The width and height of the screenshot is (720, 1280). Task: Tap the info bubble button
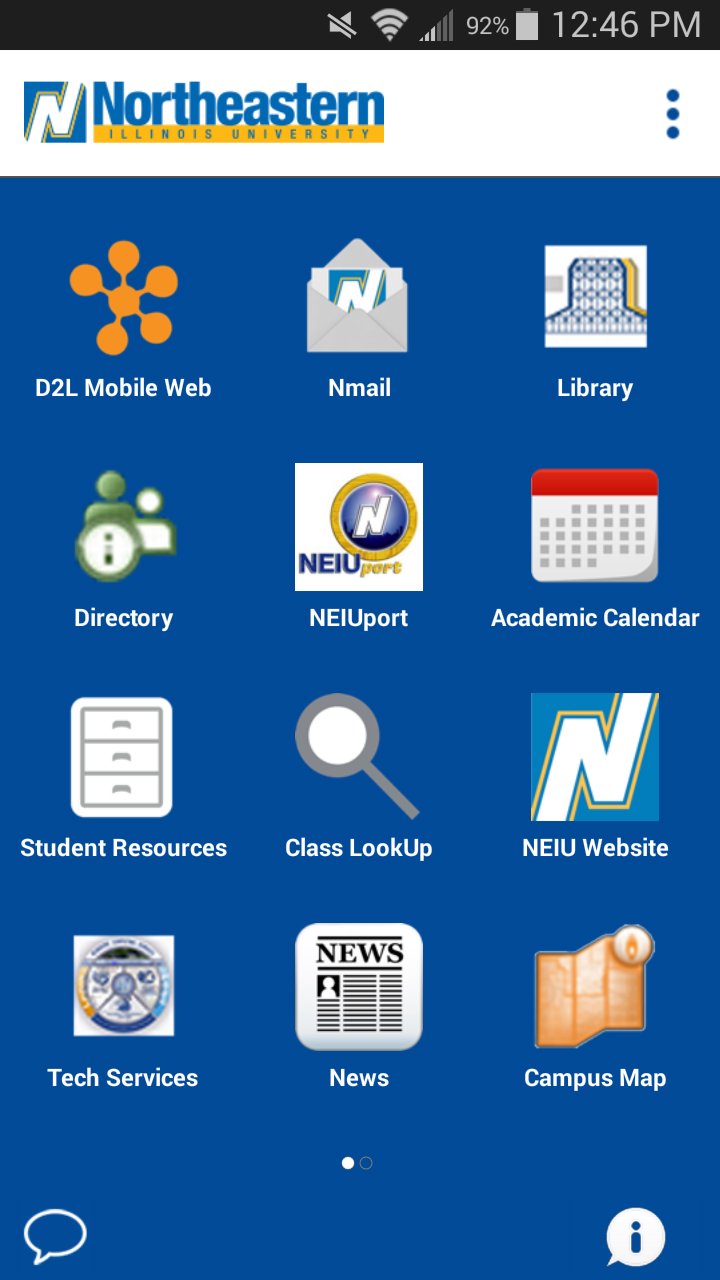click(x=636, y=1237)
